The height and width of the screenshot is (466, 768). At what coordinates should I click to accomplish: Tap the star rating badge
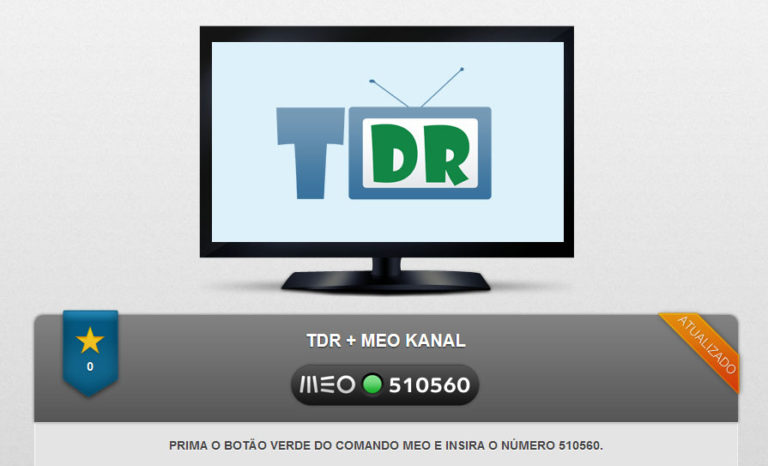pos(90,350)
